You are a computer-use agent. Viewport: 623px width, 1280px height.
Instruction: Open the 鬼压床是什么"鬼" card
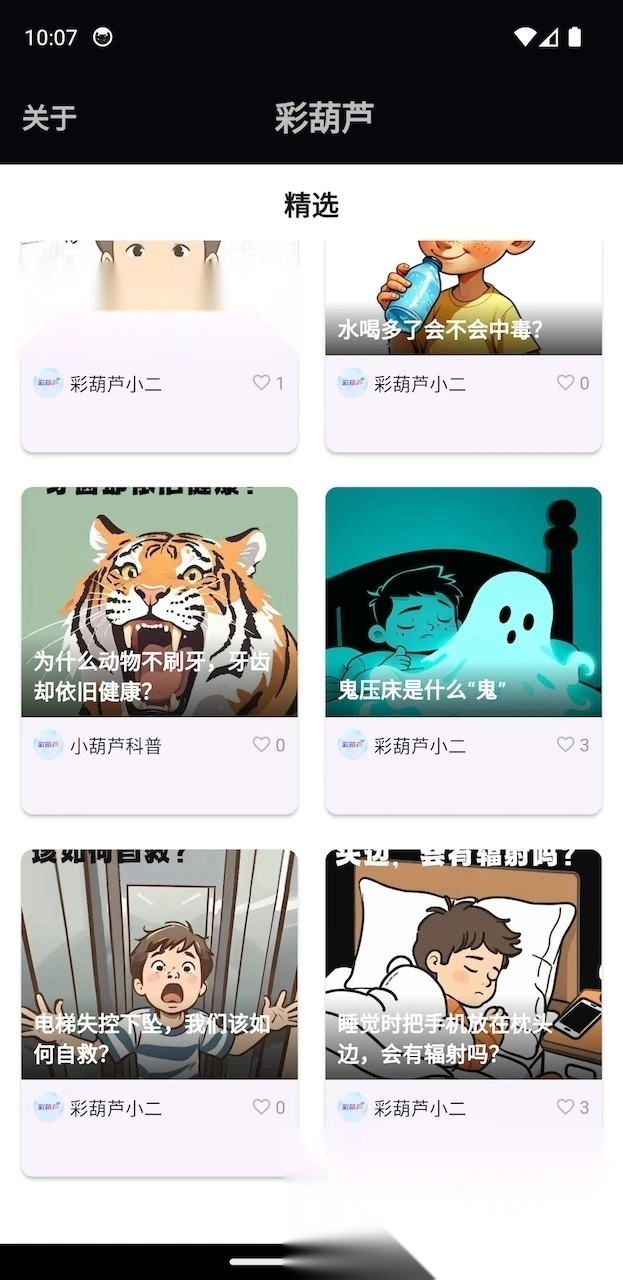[463, 602]
